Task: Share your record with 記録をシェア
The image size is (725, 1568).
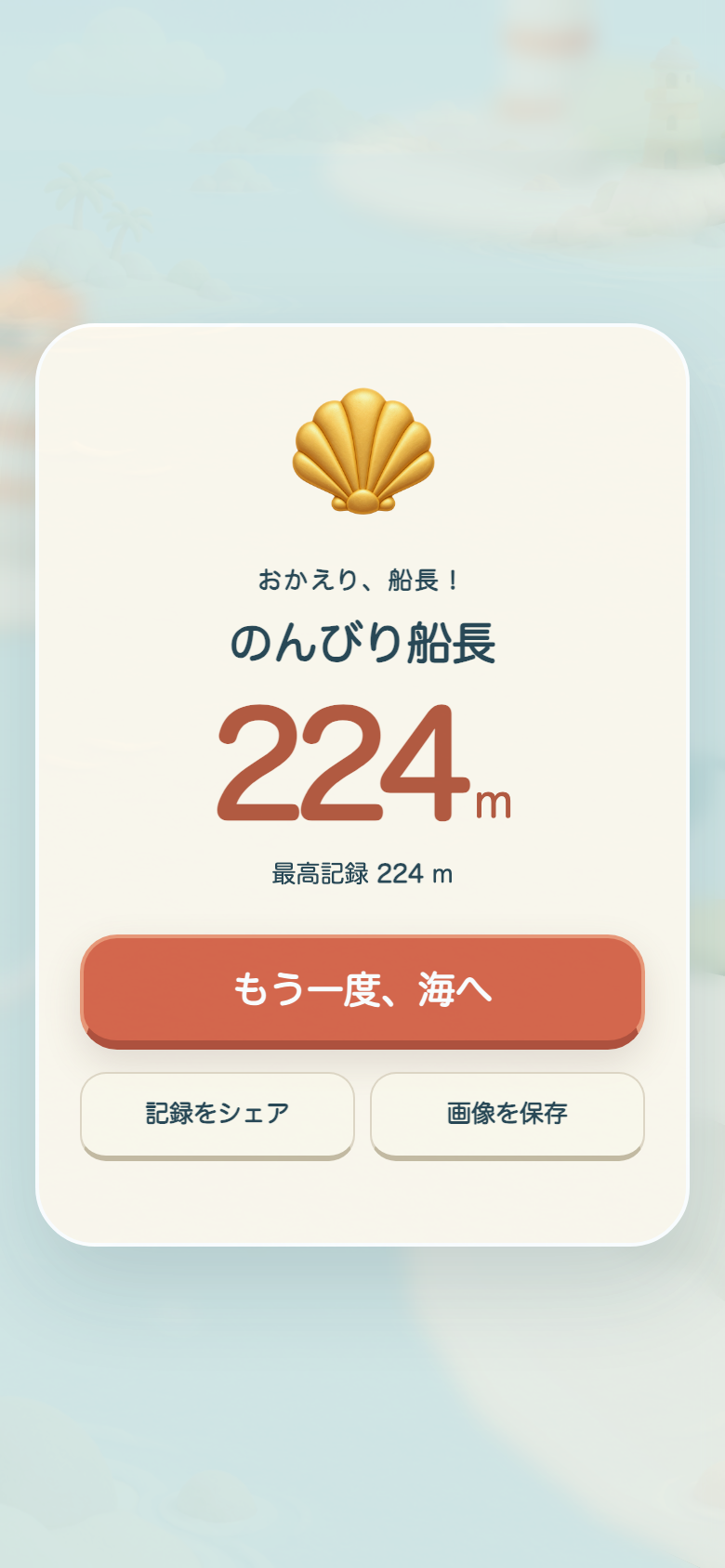Action: pos(217,1115)
